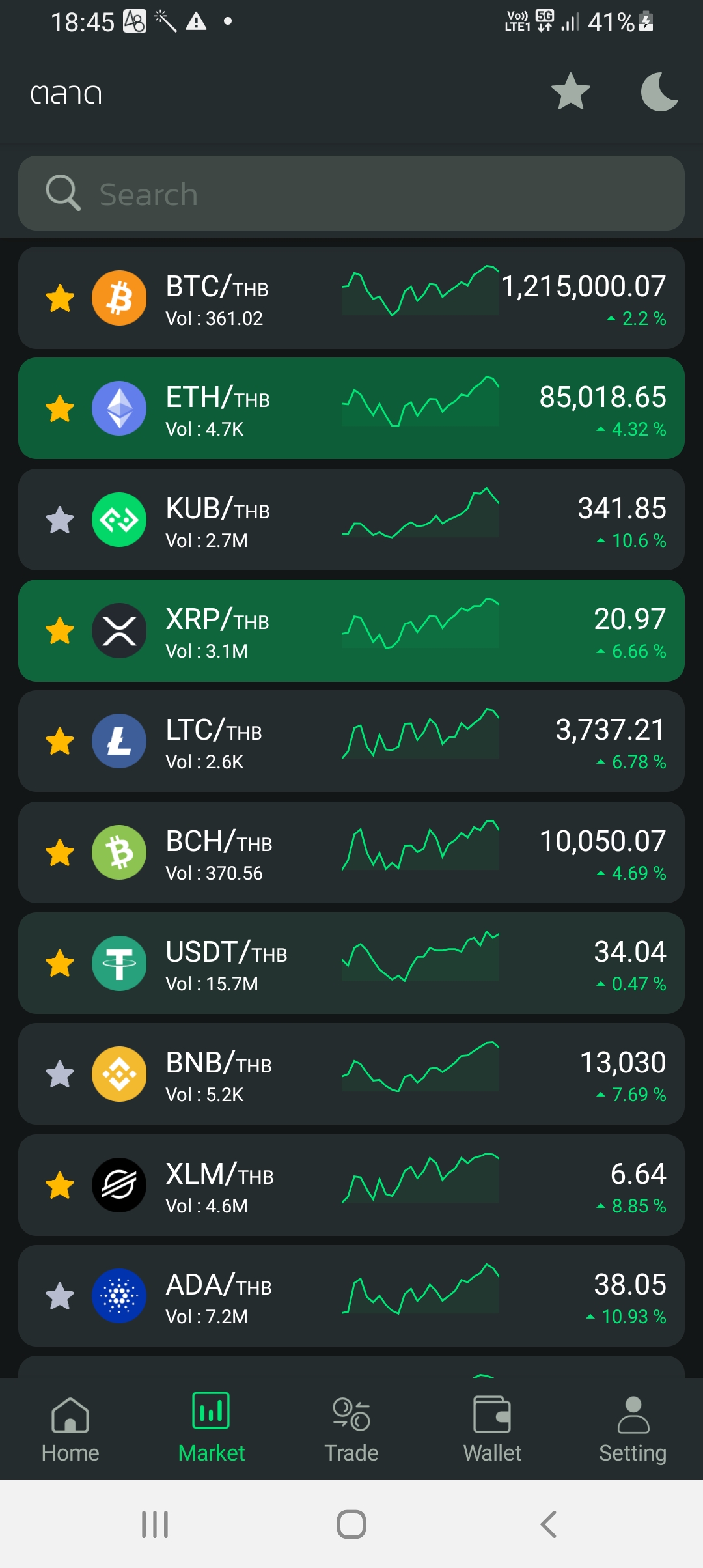703x1568 pixels.
Task: Open the ETH/THB market row
Action: click(x=351, y=409)
